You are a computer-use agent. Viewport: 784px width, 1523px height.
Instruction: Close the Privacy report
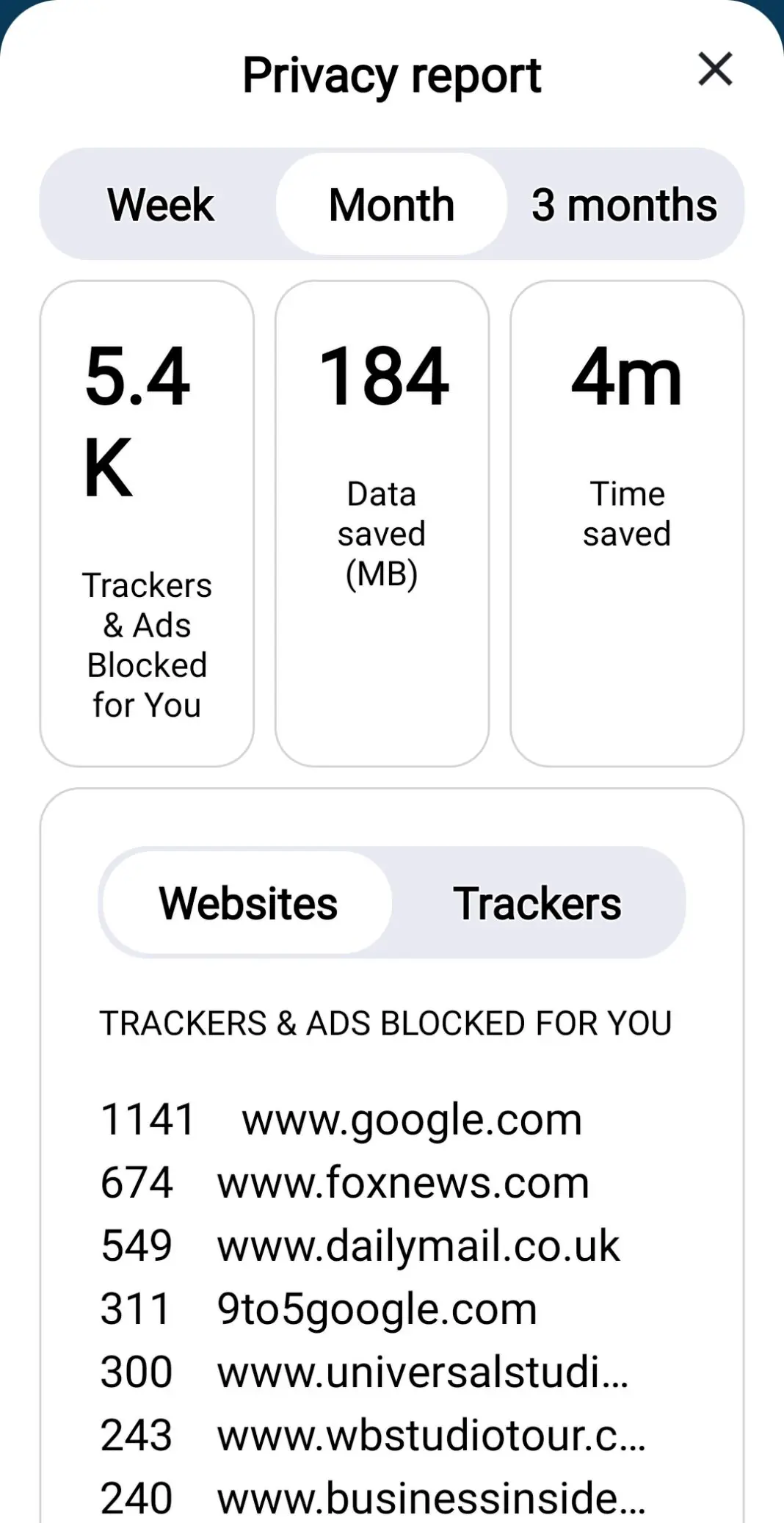[x=715, y=69]
